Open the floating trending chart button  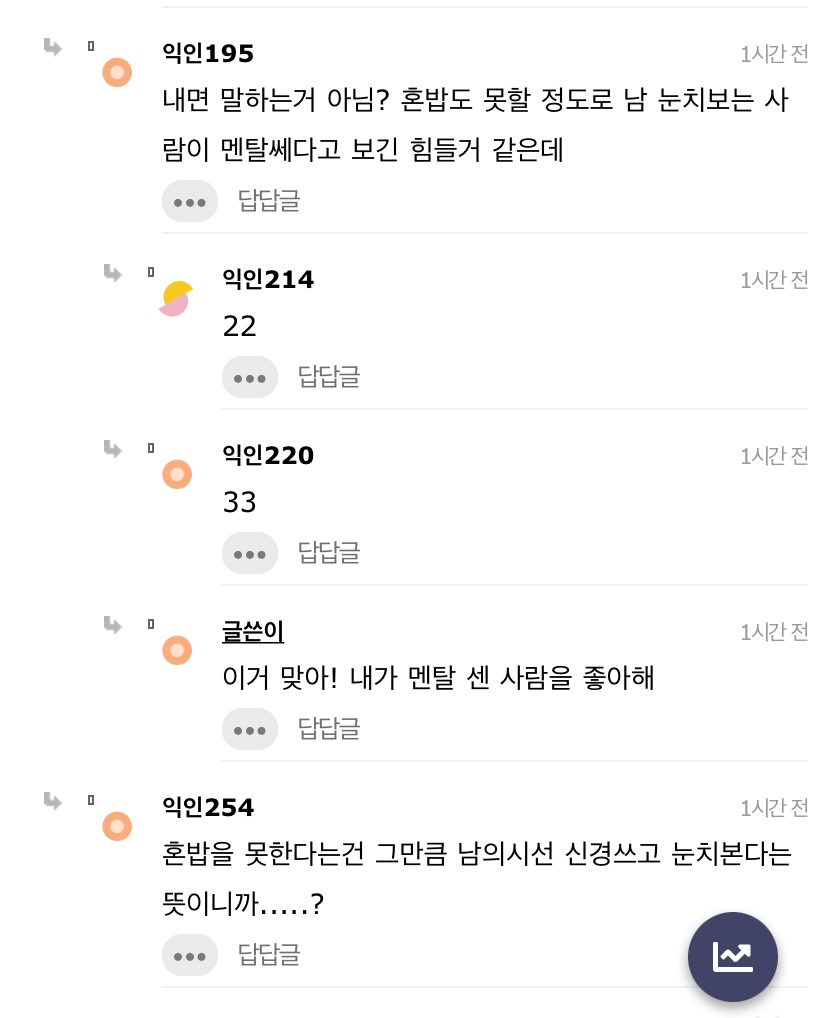coord(732,956)
